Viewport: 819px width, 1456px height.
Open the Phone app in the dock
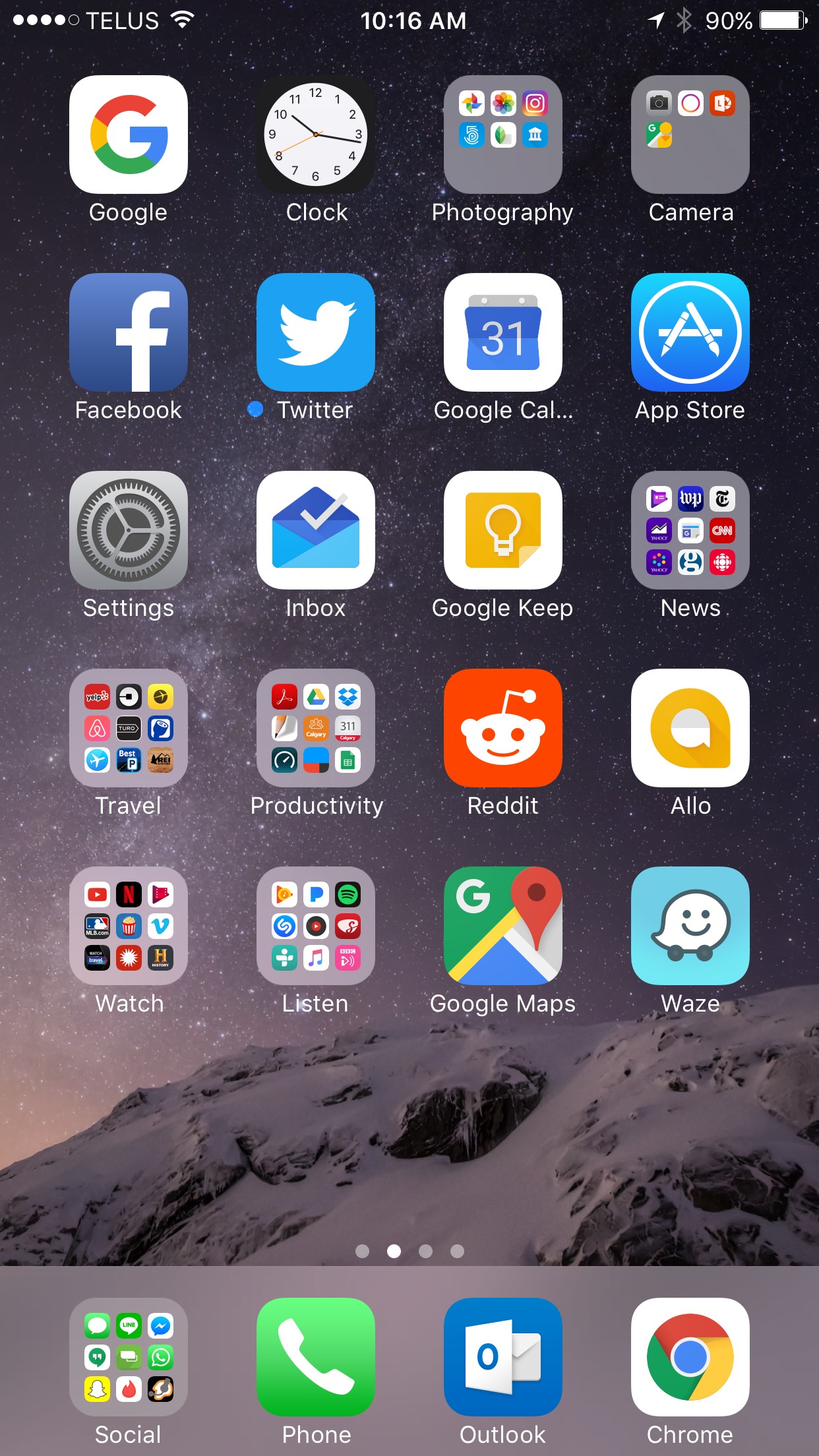tap(316, 1357)
